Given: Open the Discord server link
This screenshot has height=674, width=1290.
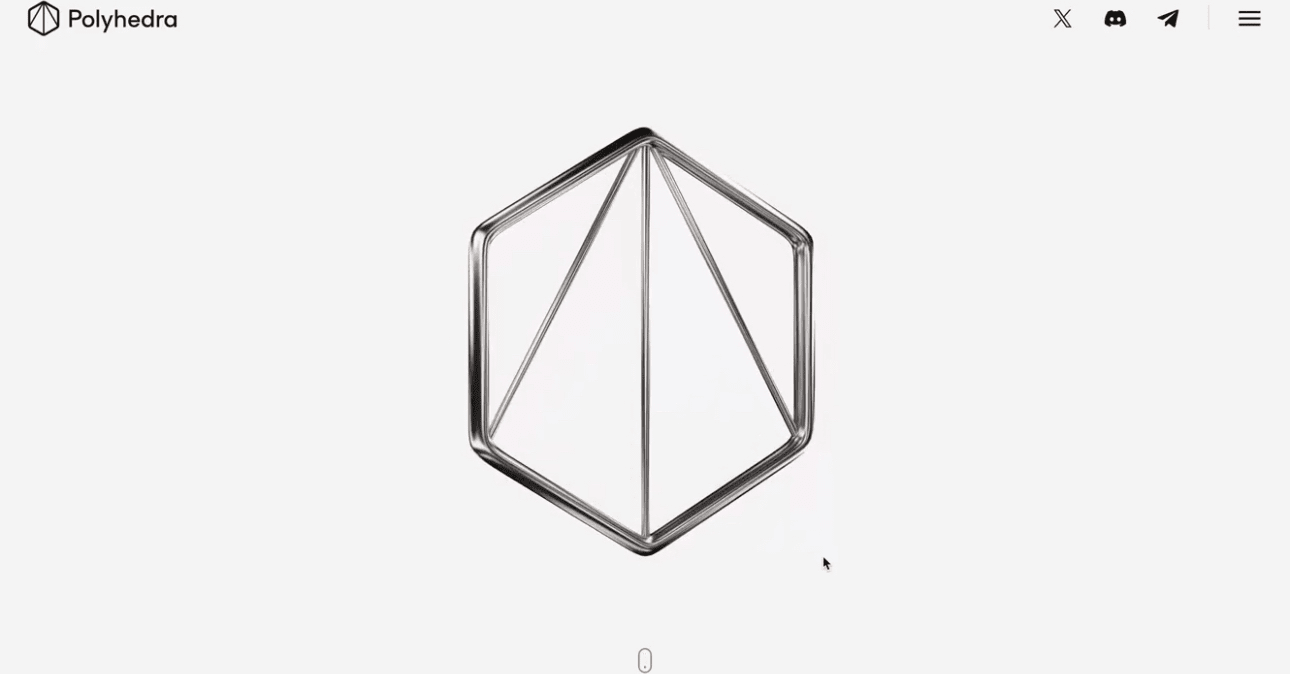Looking at the screenshot, I should pyautogui.click(x=1115, y=19).
